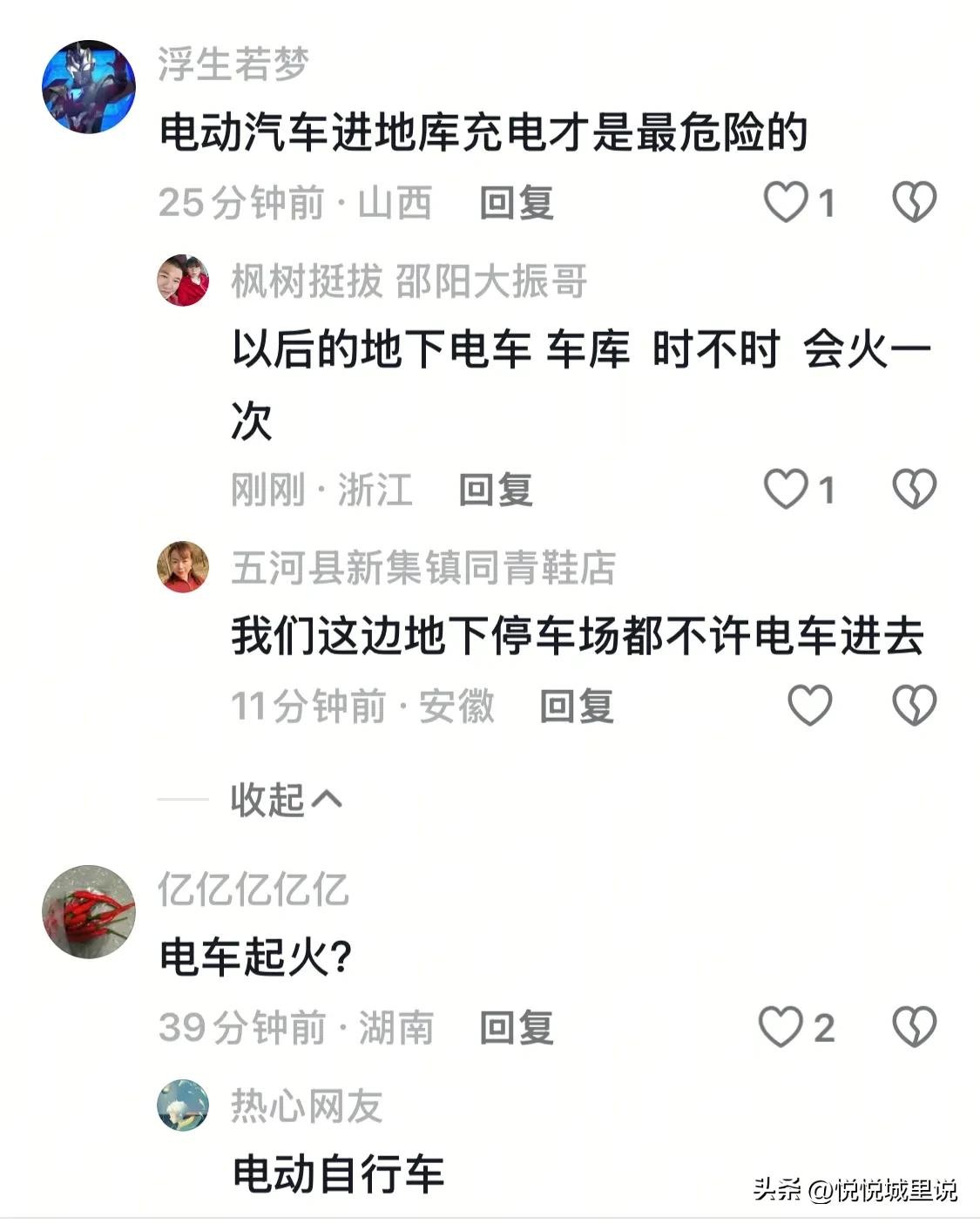
Task: Dislike 浮生若梦's comment about 电动汽车
Action: click(914, 203)
